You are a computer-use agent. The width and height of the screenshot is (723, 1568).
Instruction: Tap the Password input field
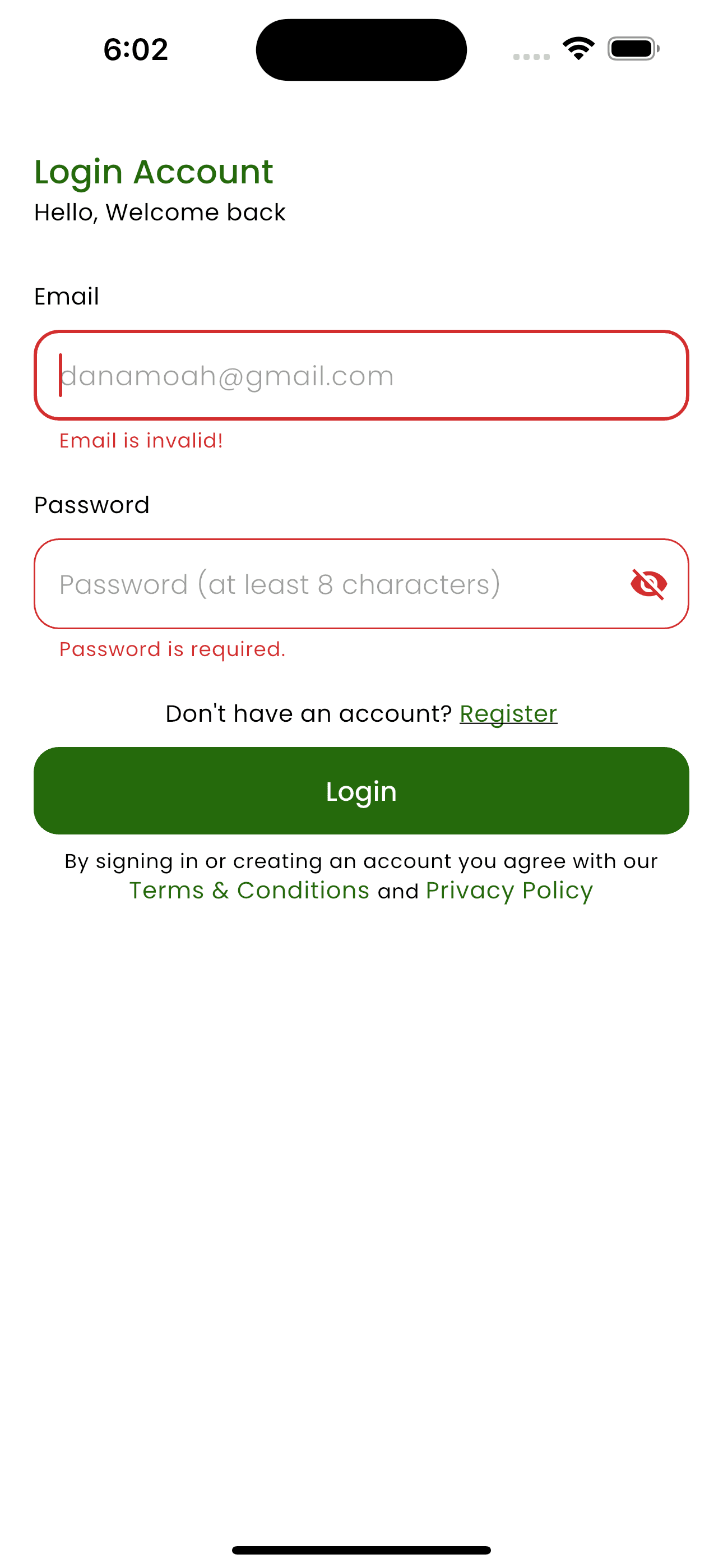pyautogui.click(x=328, y=584)
